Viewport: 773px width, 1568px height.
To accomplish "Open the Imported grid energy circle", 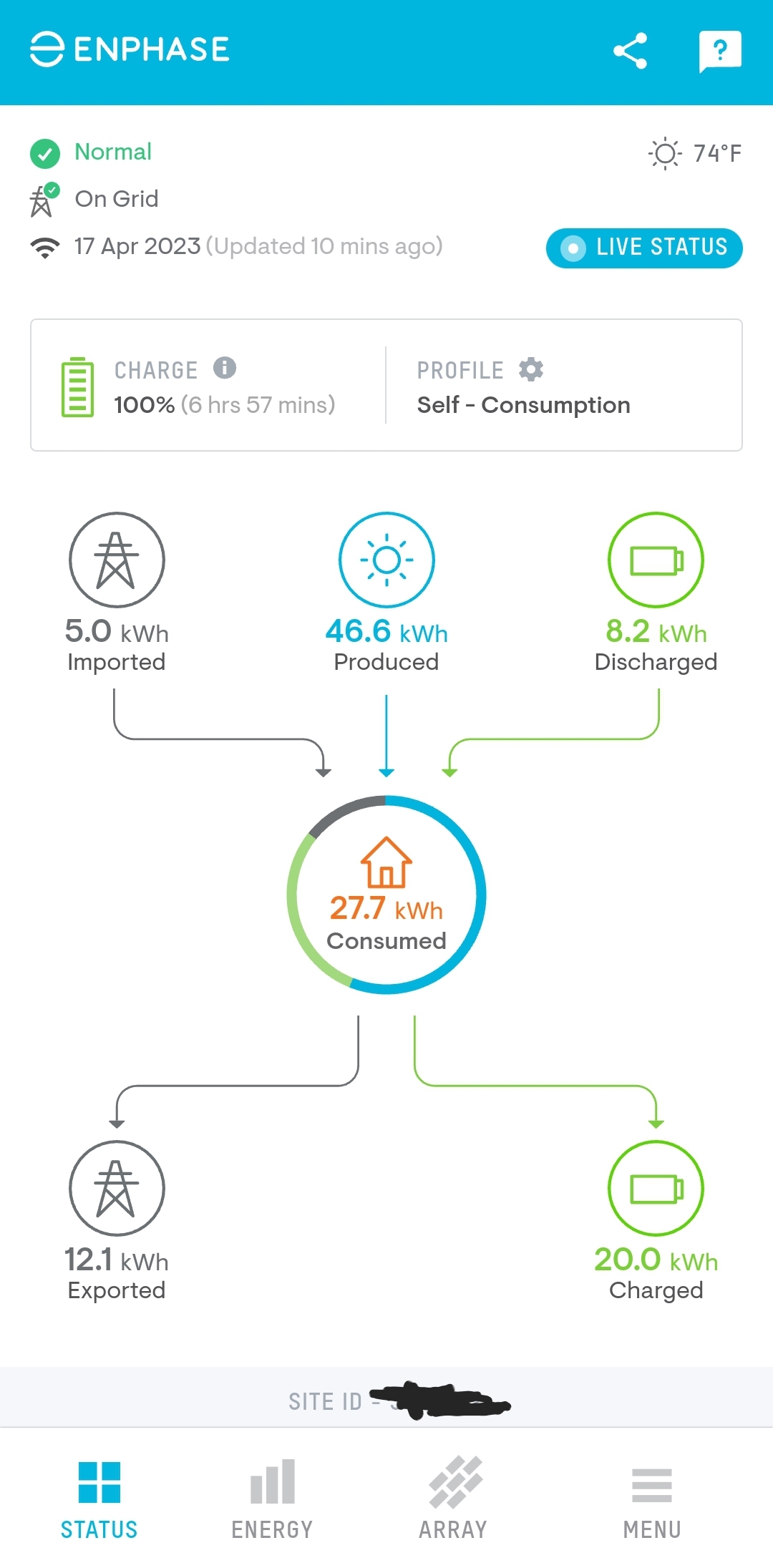I will click(117, 560).
